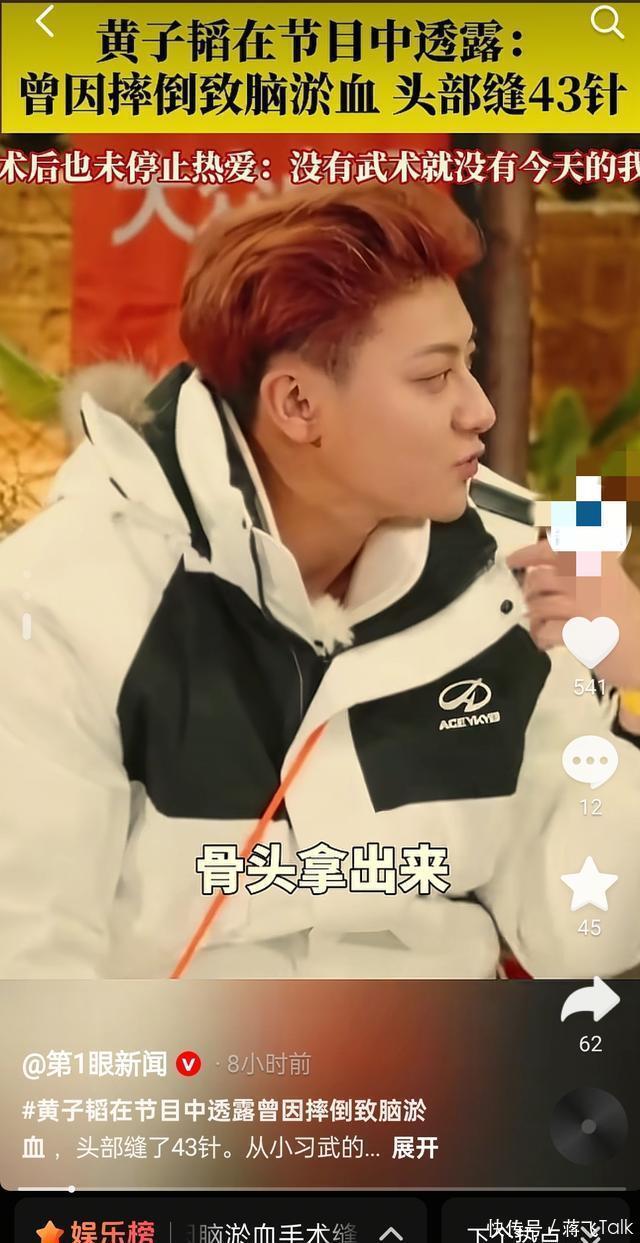The image size is (640, 1243).
Task: Share this video using the arrow icon
Action: 590,1001
